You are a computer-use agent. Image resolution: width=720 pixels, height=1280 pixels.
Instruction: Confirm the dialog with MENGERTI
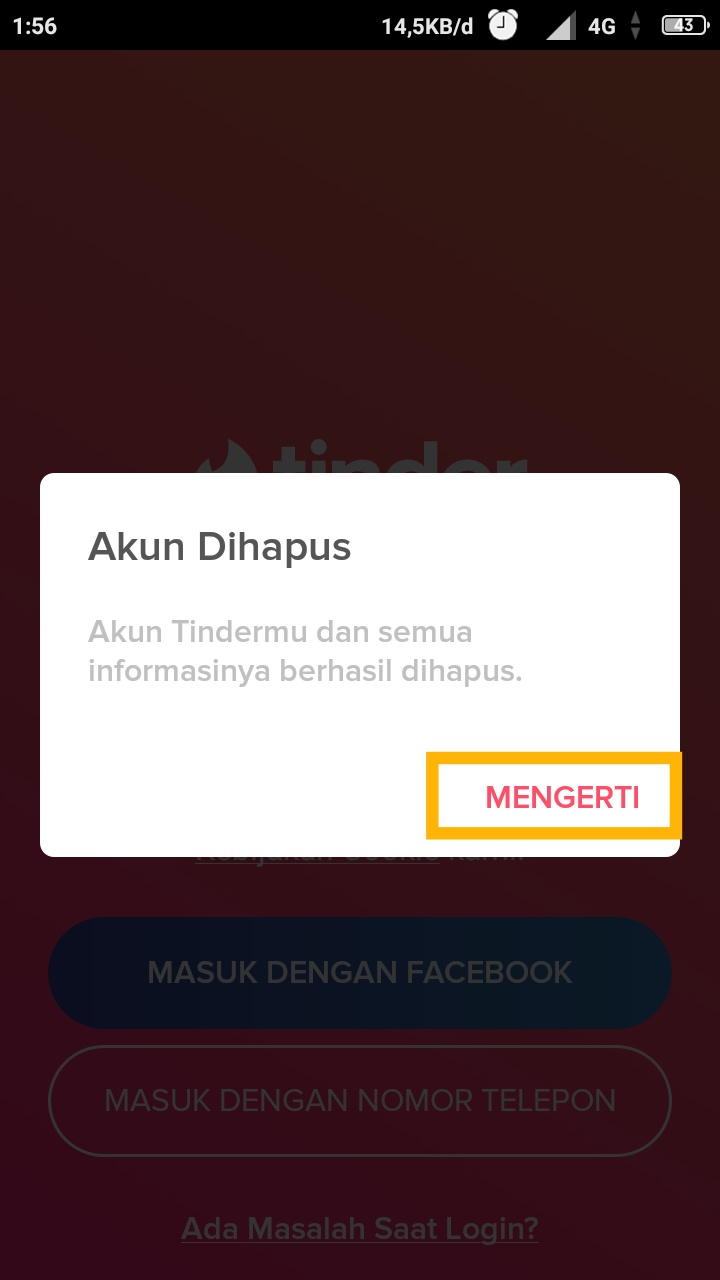(562, 797)
